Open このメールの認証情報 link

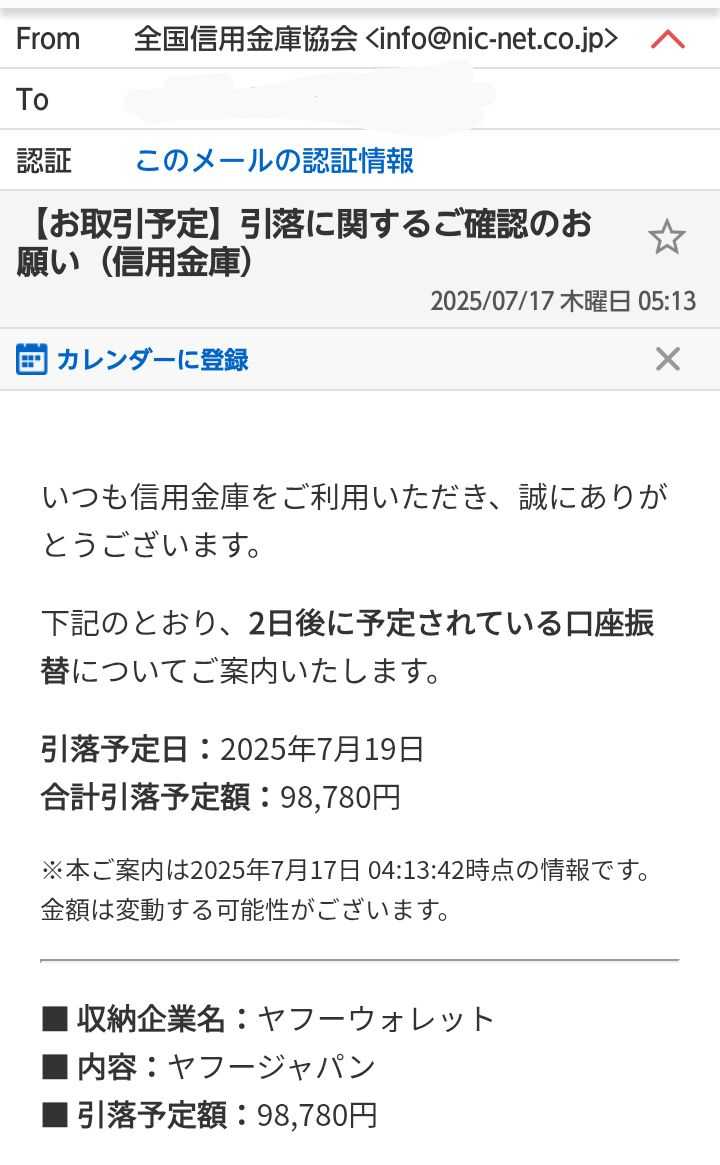pos(274,160)
